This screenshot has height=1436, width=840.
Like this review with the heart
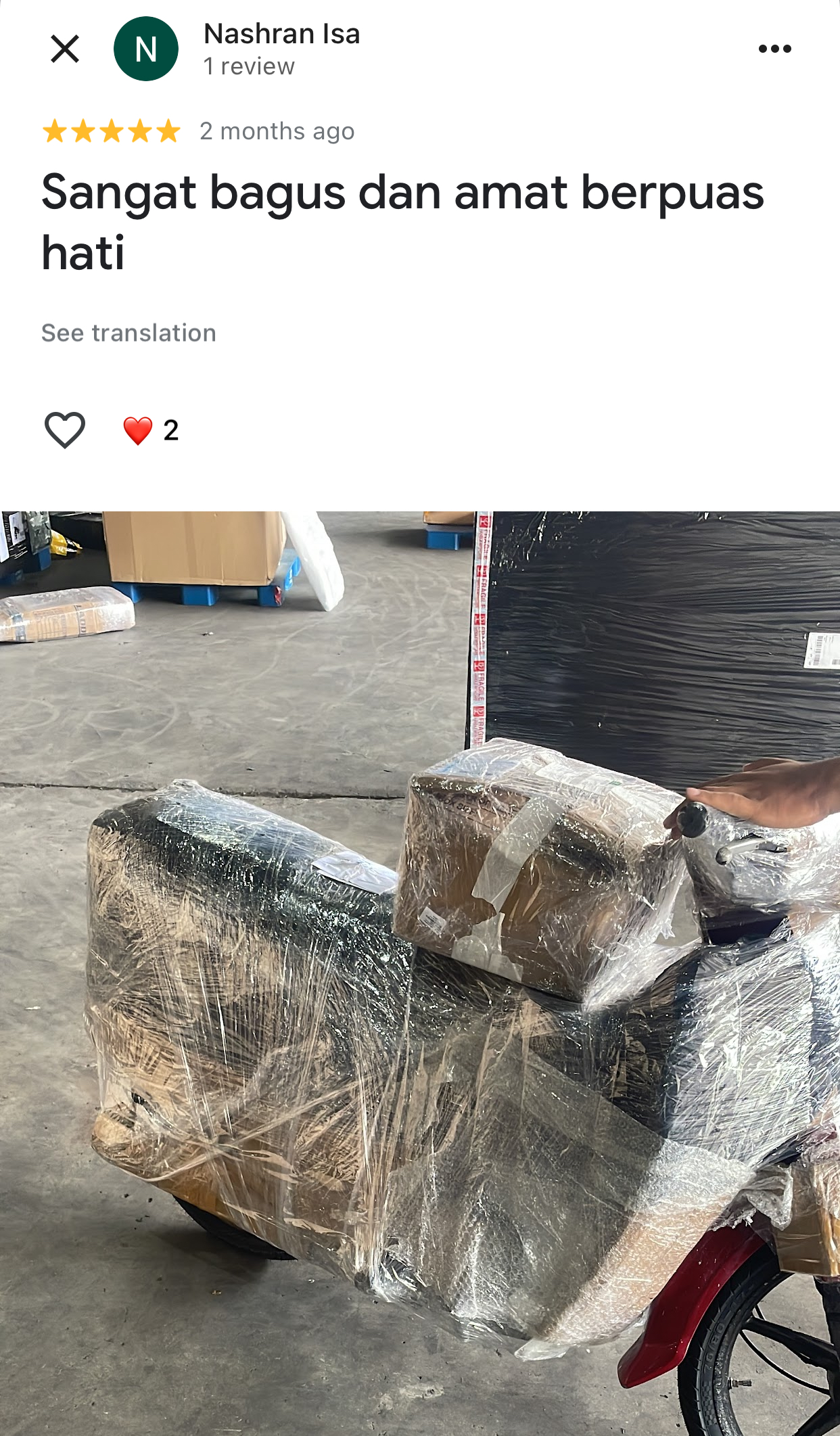(x=65, y=430)
